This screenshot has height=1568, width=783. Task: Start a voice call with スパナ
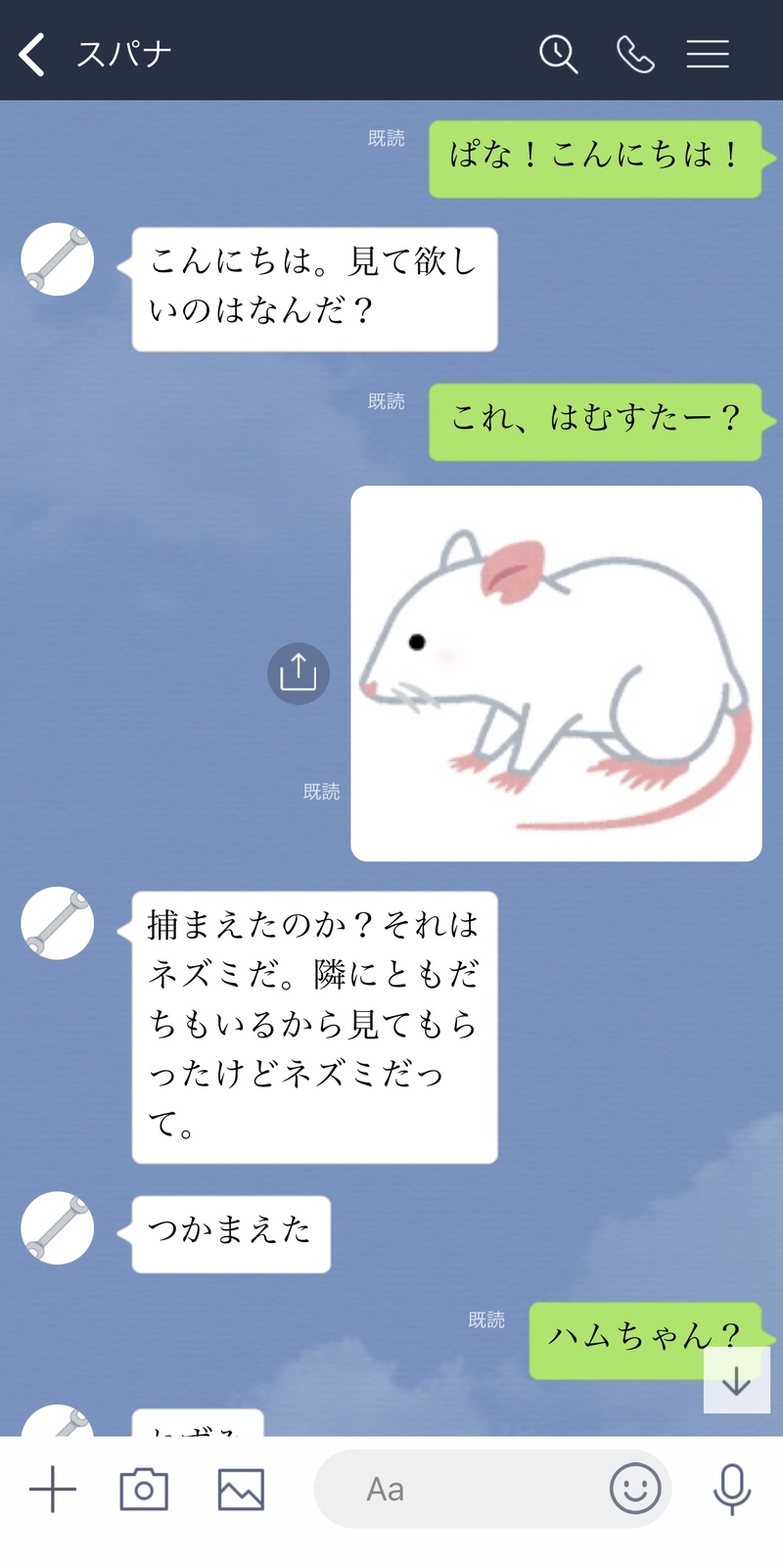[635, 54]
